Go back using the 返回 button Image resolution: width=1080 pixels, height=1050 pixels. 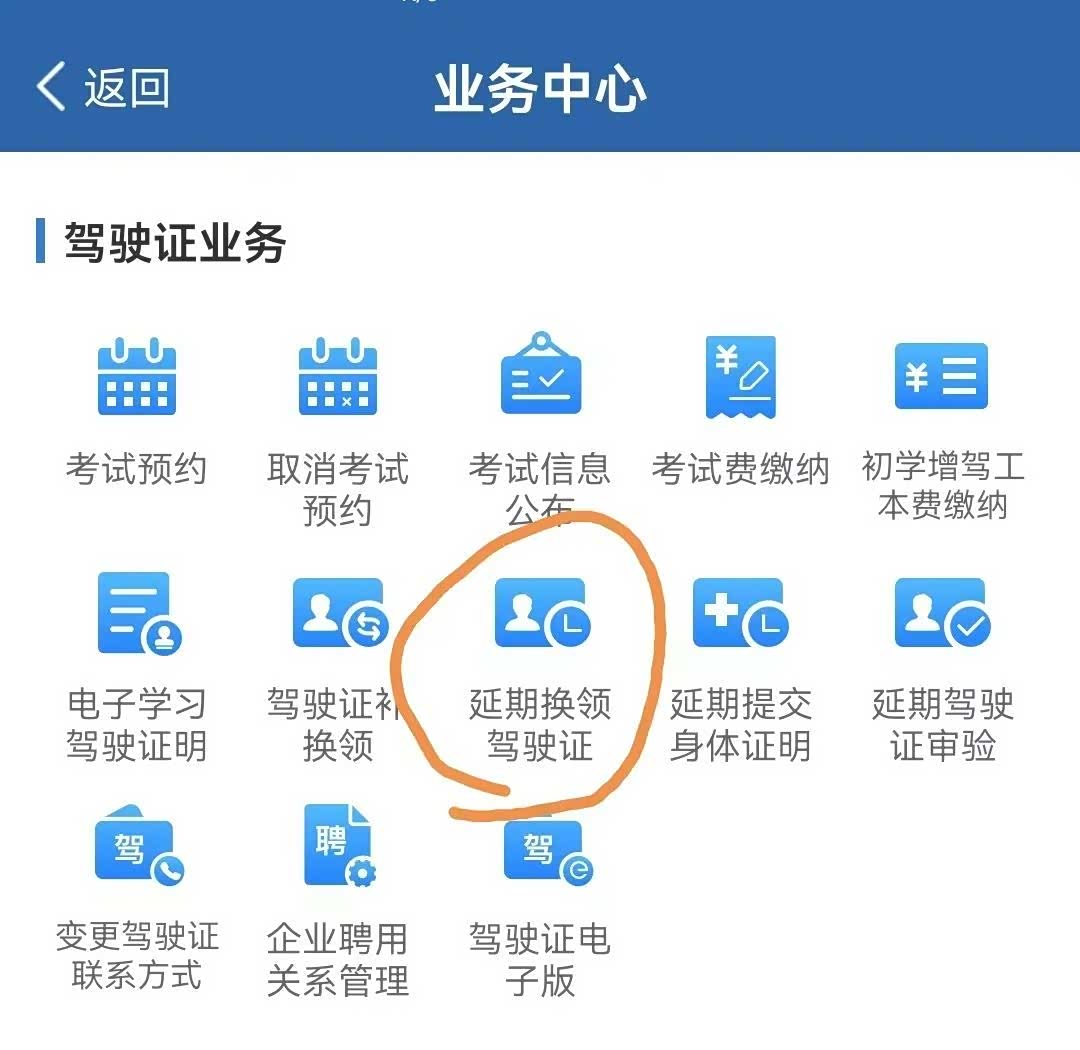(103, 88)
